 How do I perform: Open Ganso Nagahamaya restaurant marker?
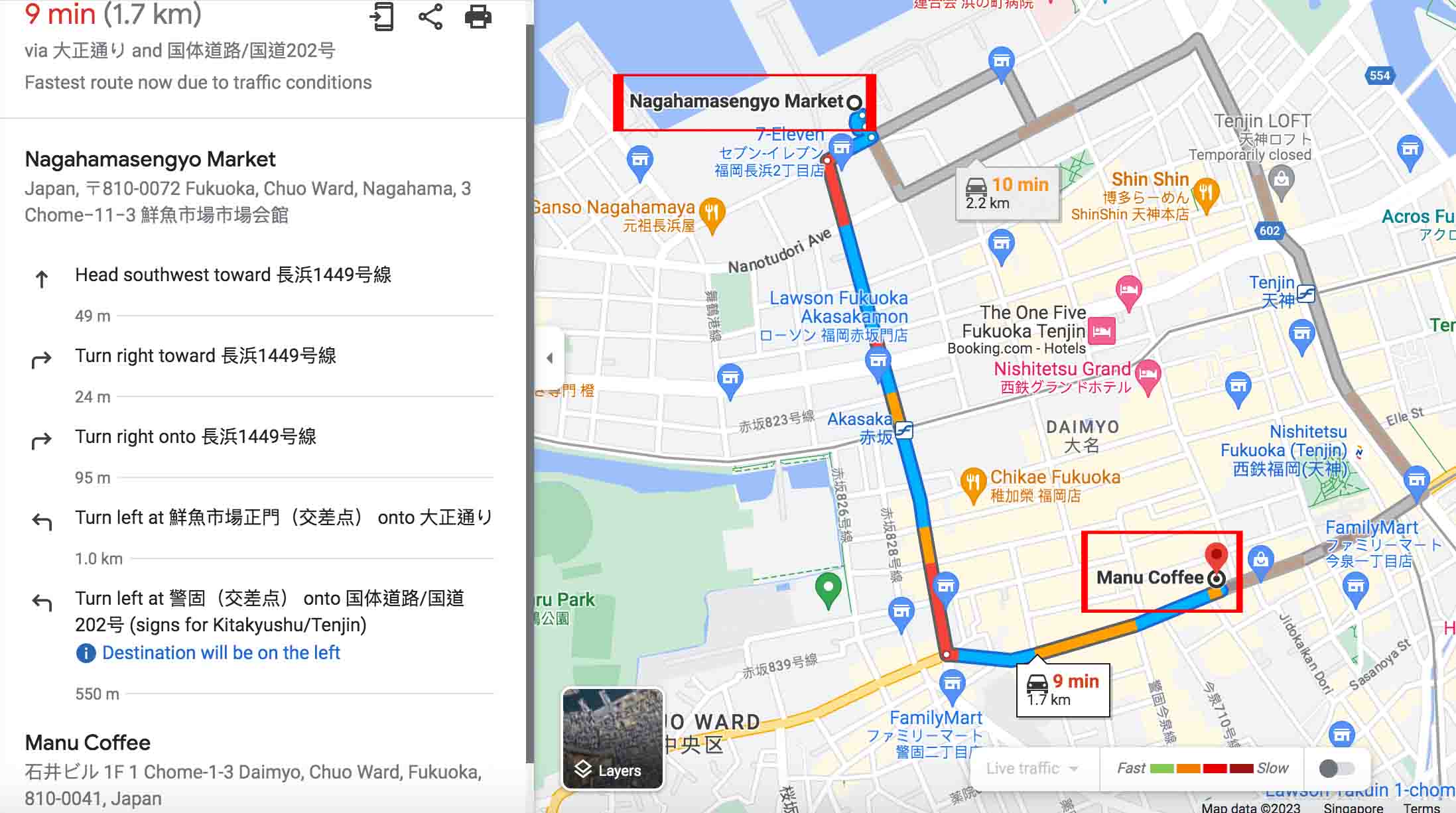click(x=712, y=214)
